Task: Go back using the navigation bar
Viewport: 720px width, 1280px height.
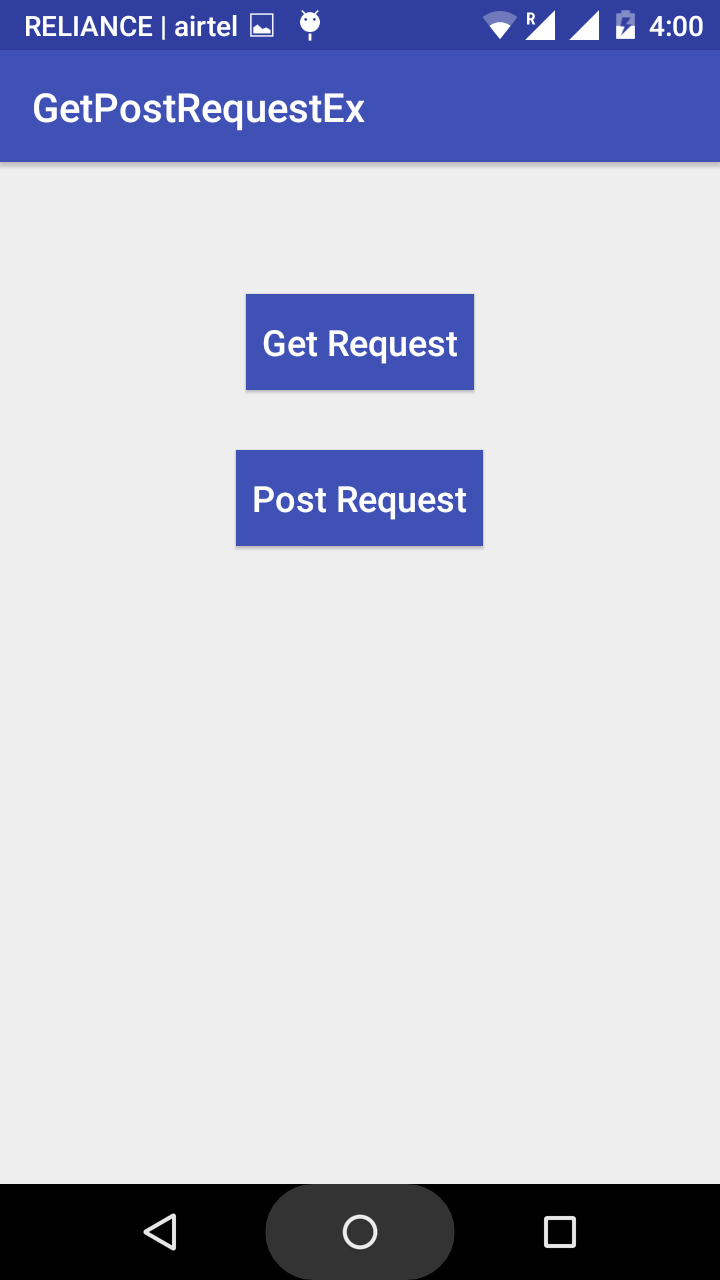Action: (160, 1232)
